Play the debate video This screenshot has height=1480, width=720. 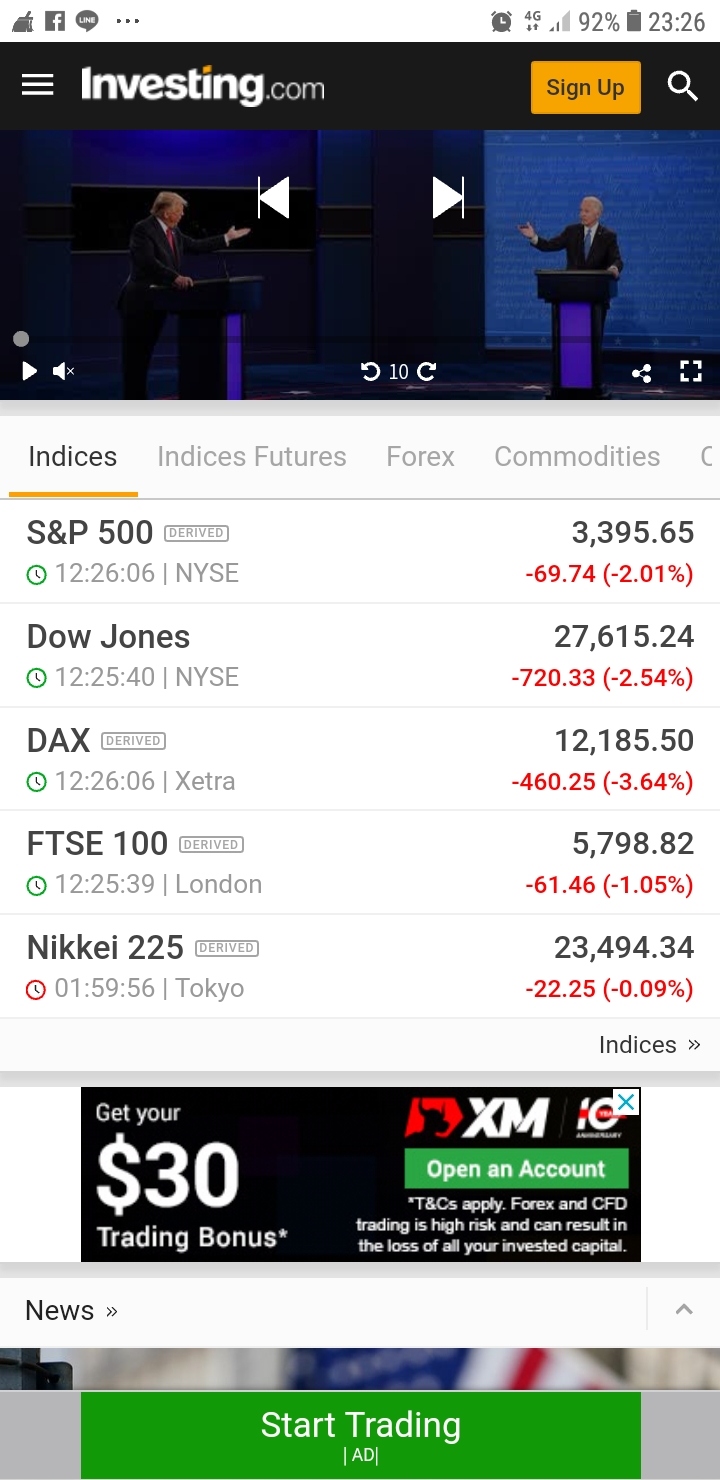(x=29, y=372)
